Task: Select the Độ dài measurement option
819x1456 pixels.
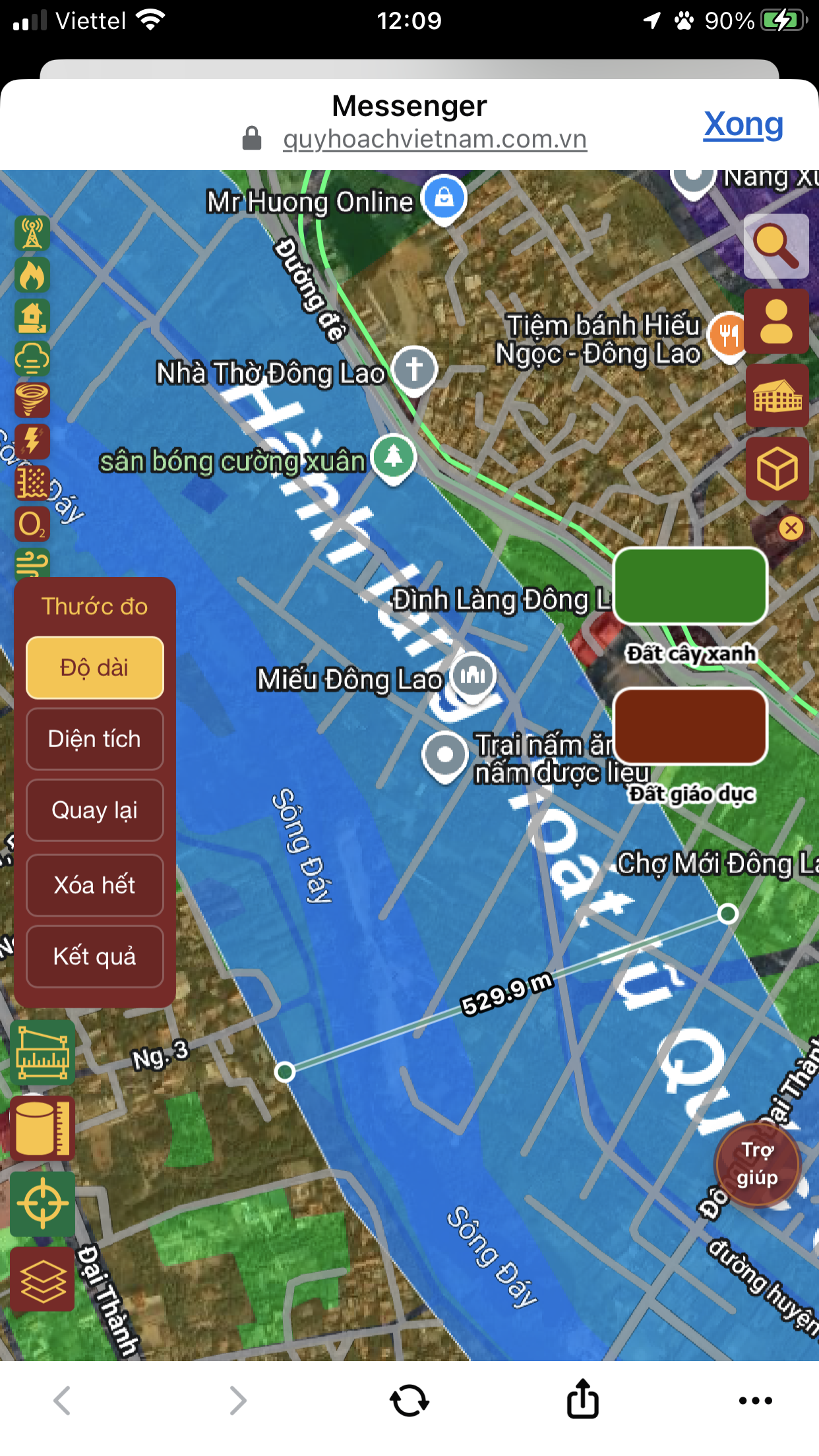Action: tap(95, 667)
